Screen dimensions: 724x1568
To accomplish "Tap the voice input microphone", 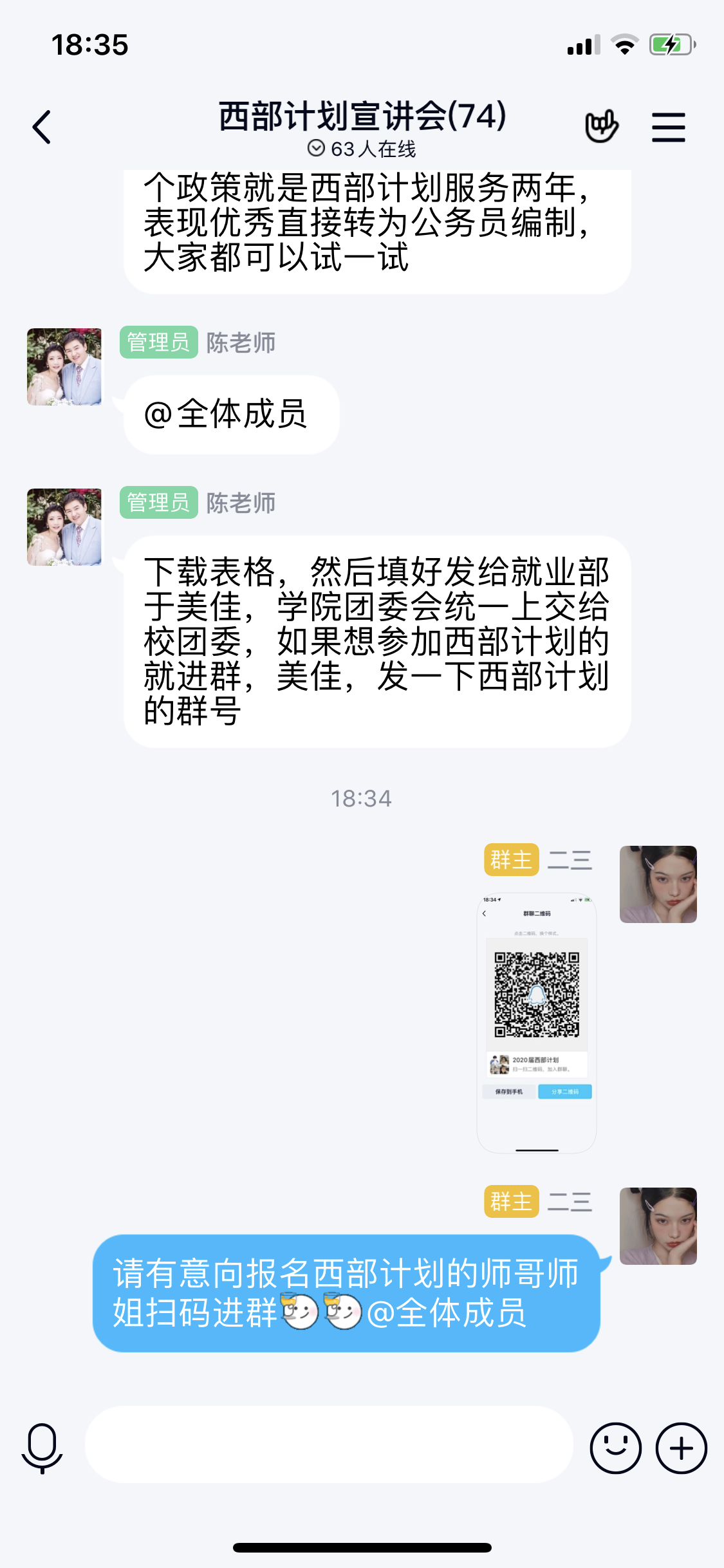I will [42, 1448].
